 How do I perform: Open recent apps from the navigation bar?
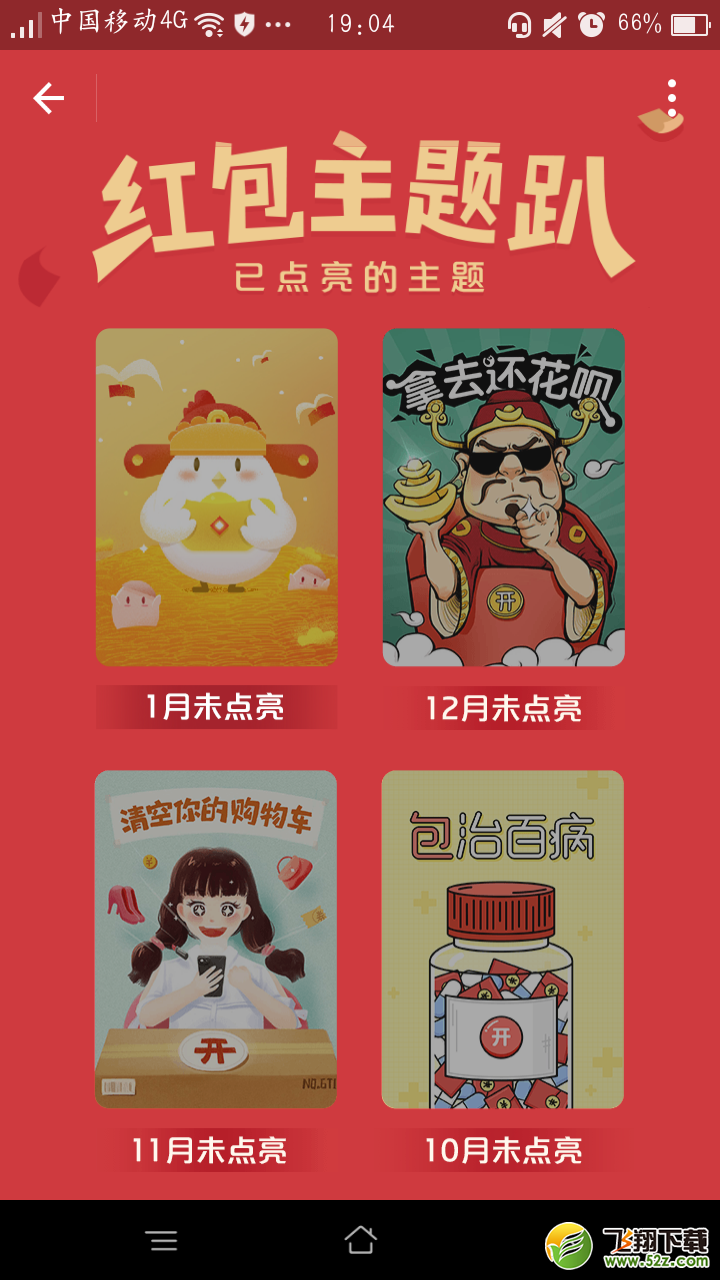click(x=163, y=1241)
